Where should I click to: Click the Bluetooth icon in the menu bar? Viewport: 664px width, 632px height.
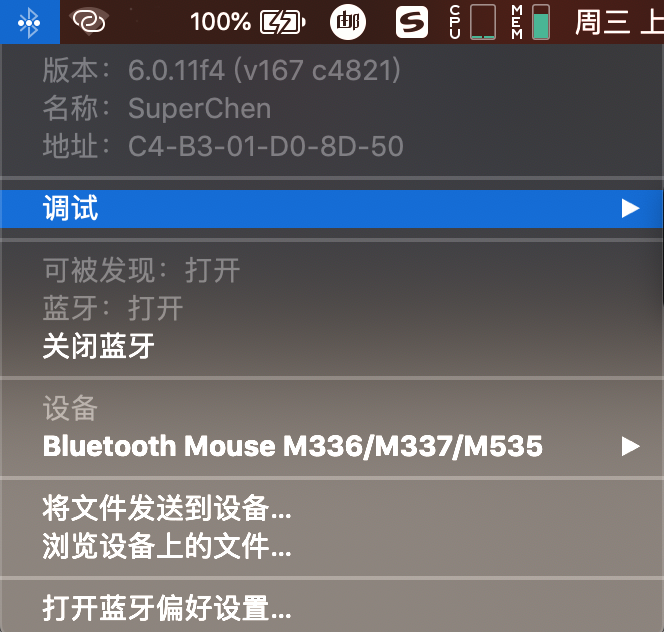coord(29,21)
